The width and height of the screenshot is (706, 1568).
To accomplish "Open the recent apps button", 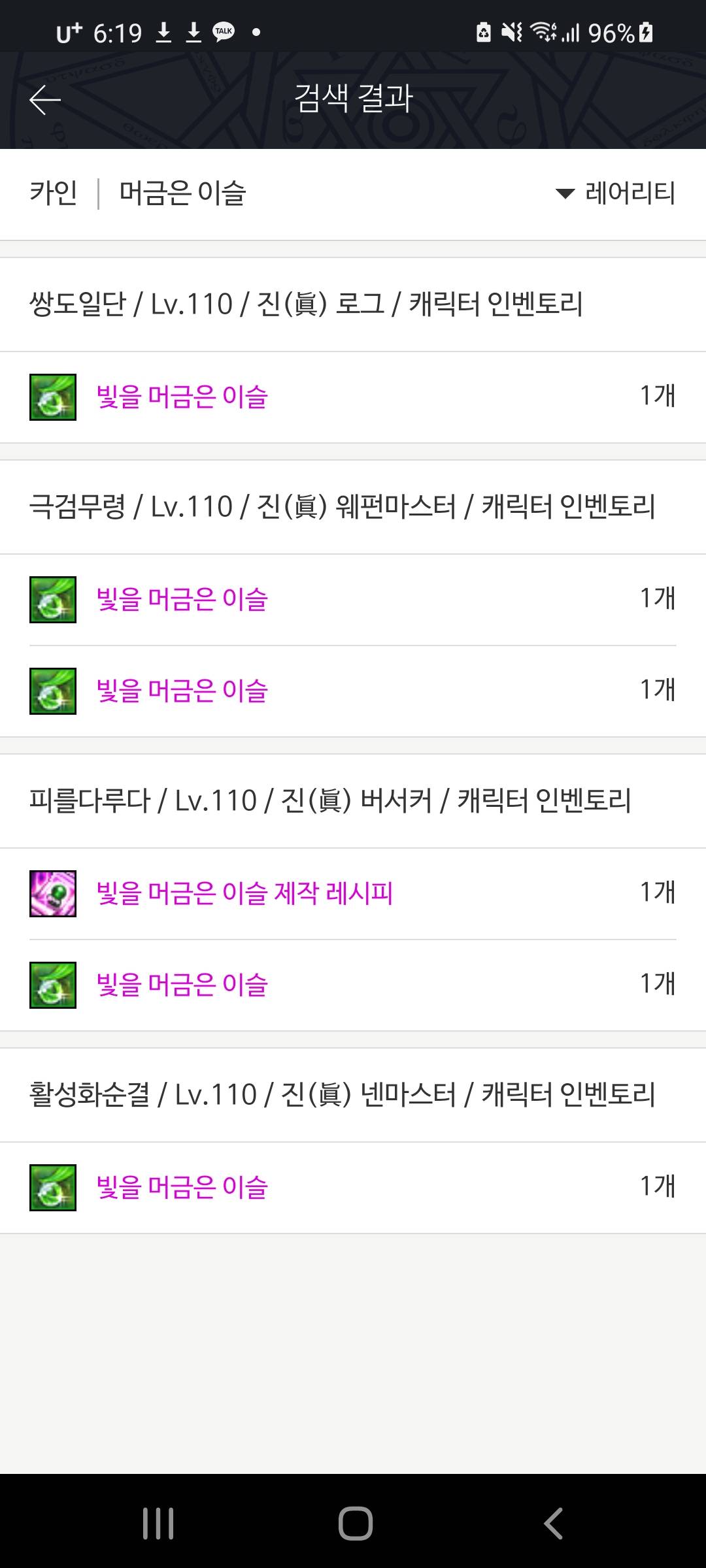I will coord(158,1523).
